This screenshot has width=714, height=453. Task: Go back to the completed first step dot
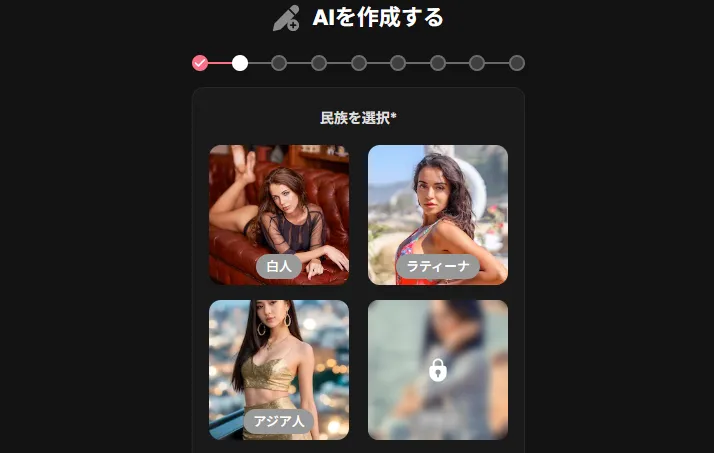[x=200, y=63]
